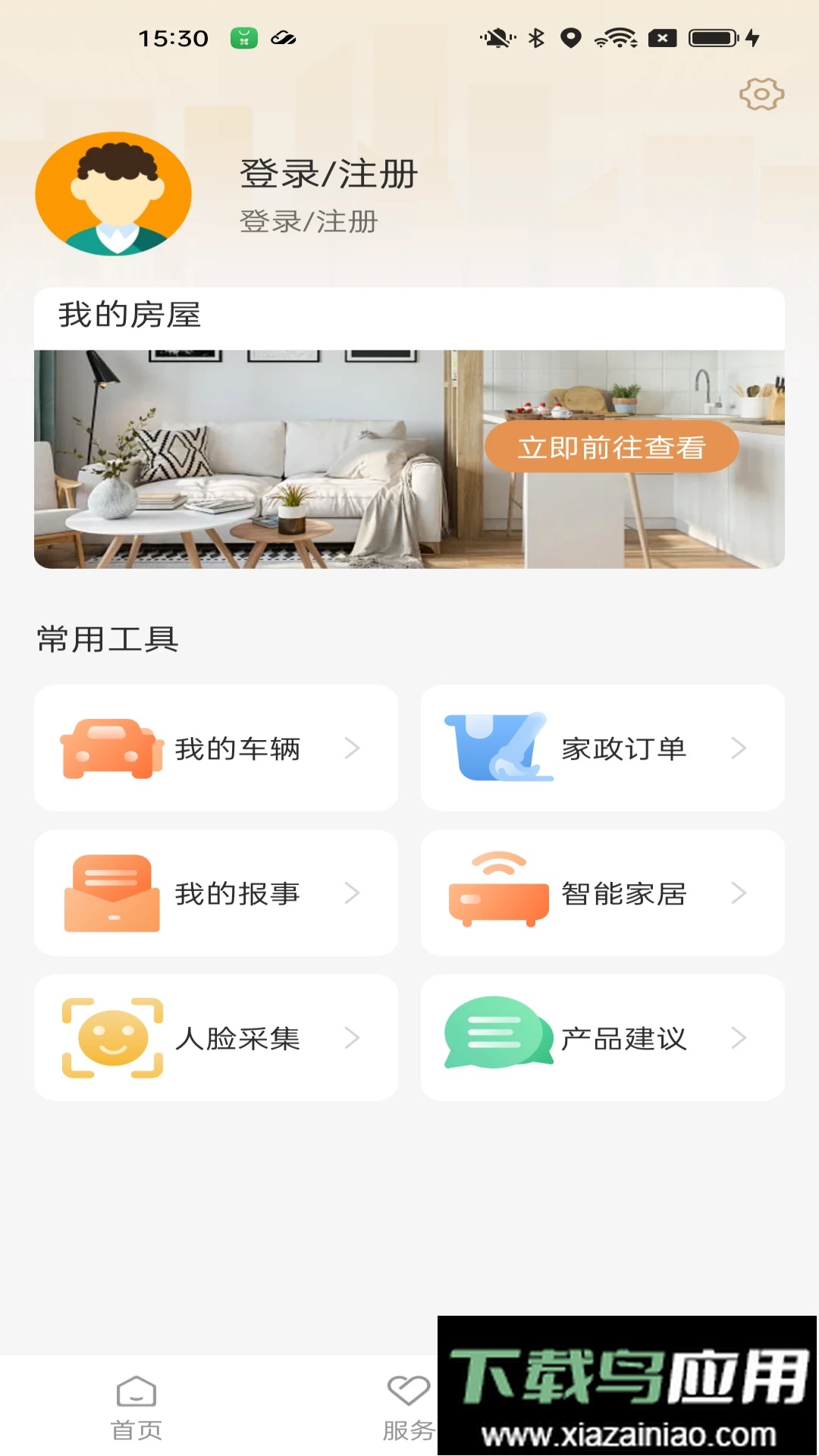Open 人脸采集 card
819x1456 pixels.
point(216,1038)
